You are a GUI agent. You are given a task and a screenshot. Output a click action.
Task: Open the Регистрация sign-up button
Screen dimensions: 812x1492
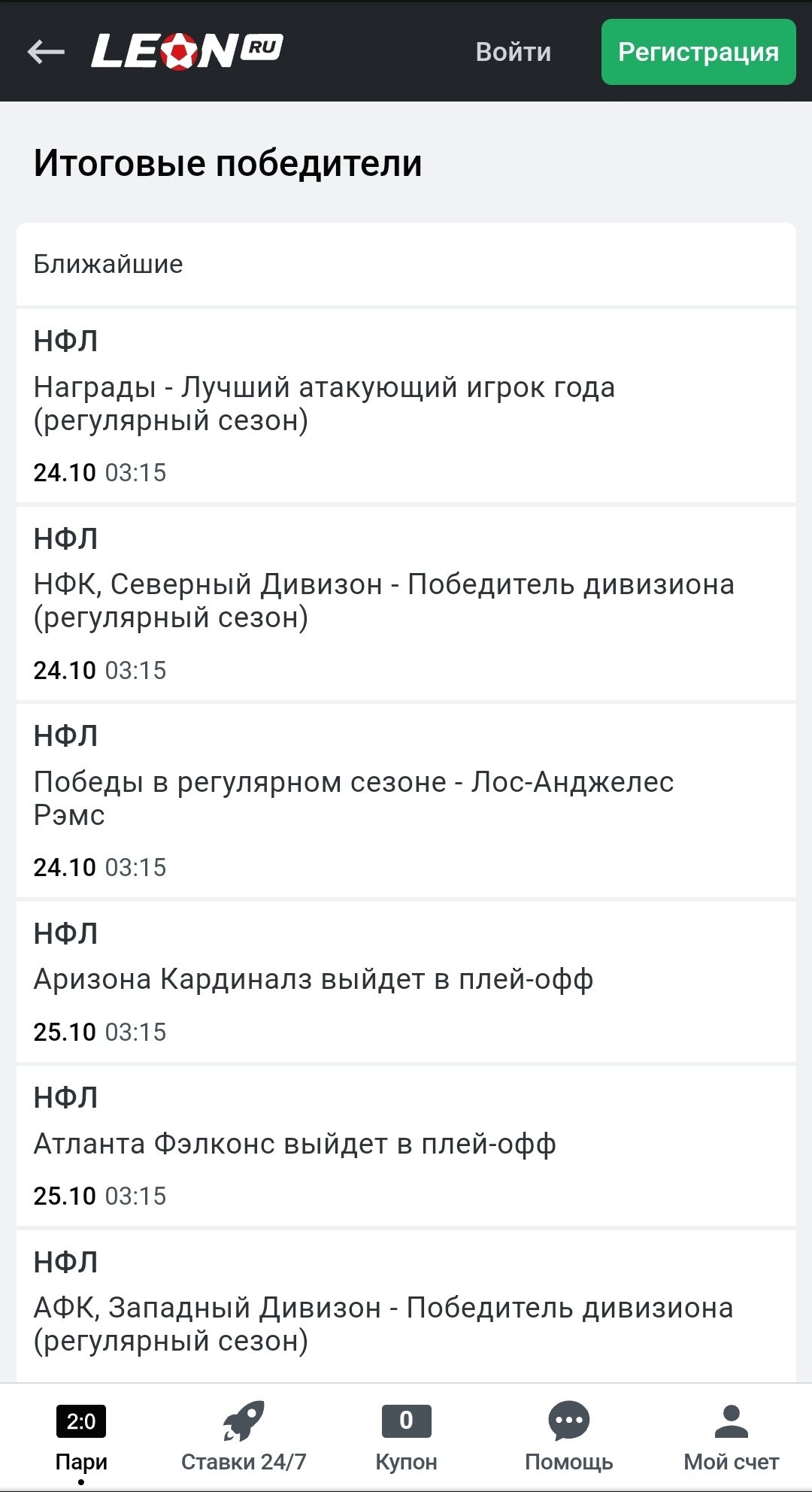click(x=698, y=52)
